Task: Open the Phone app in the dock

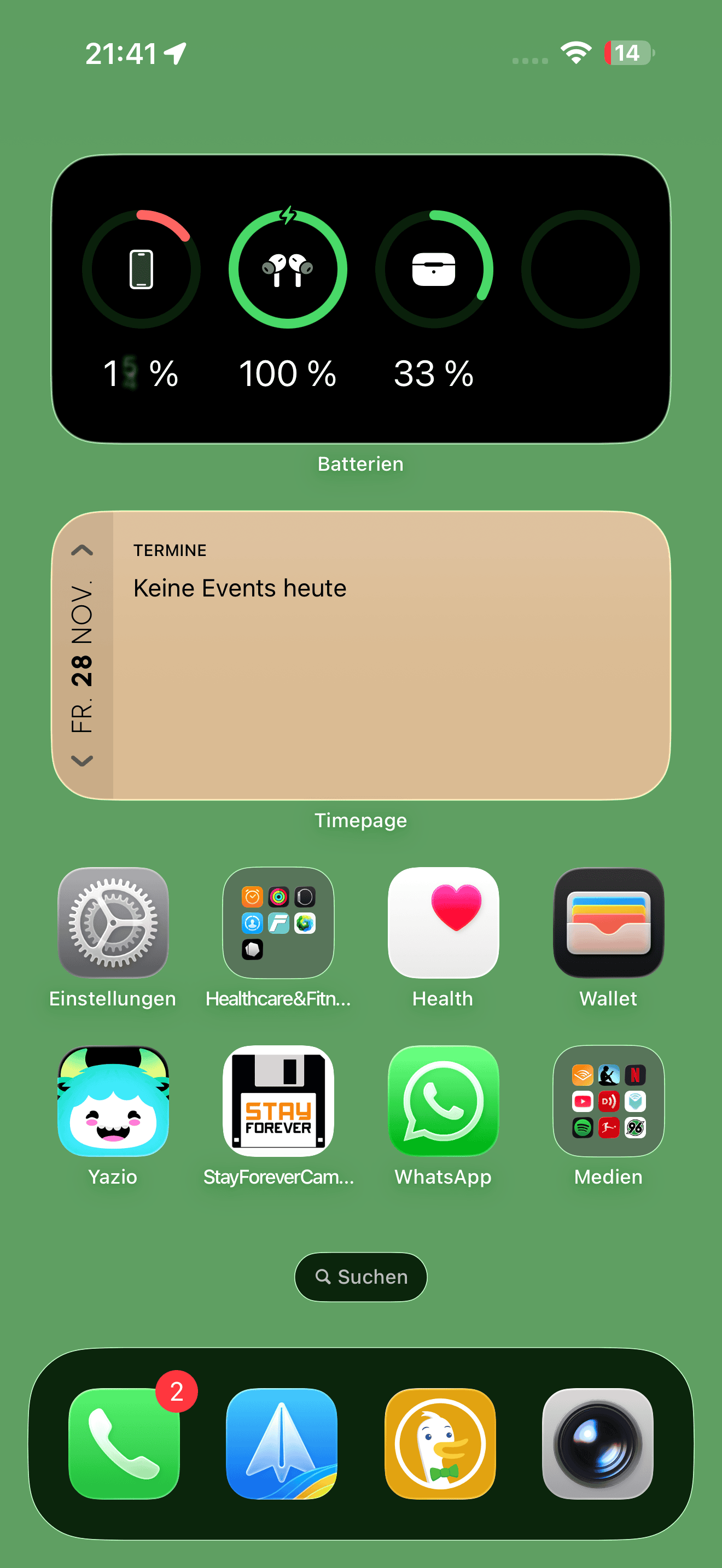Action: 124,1443
